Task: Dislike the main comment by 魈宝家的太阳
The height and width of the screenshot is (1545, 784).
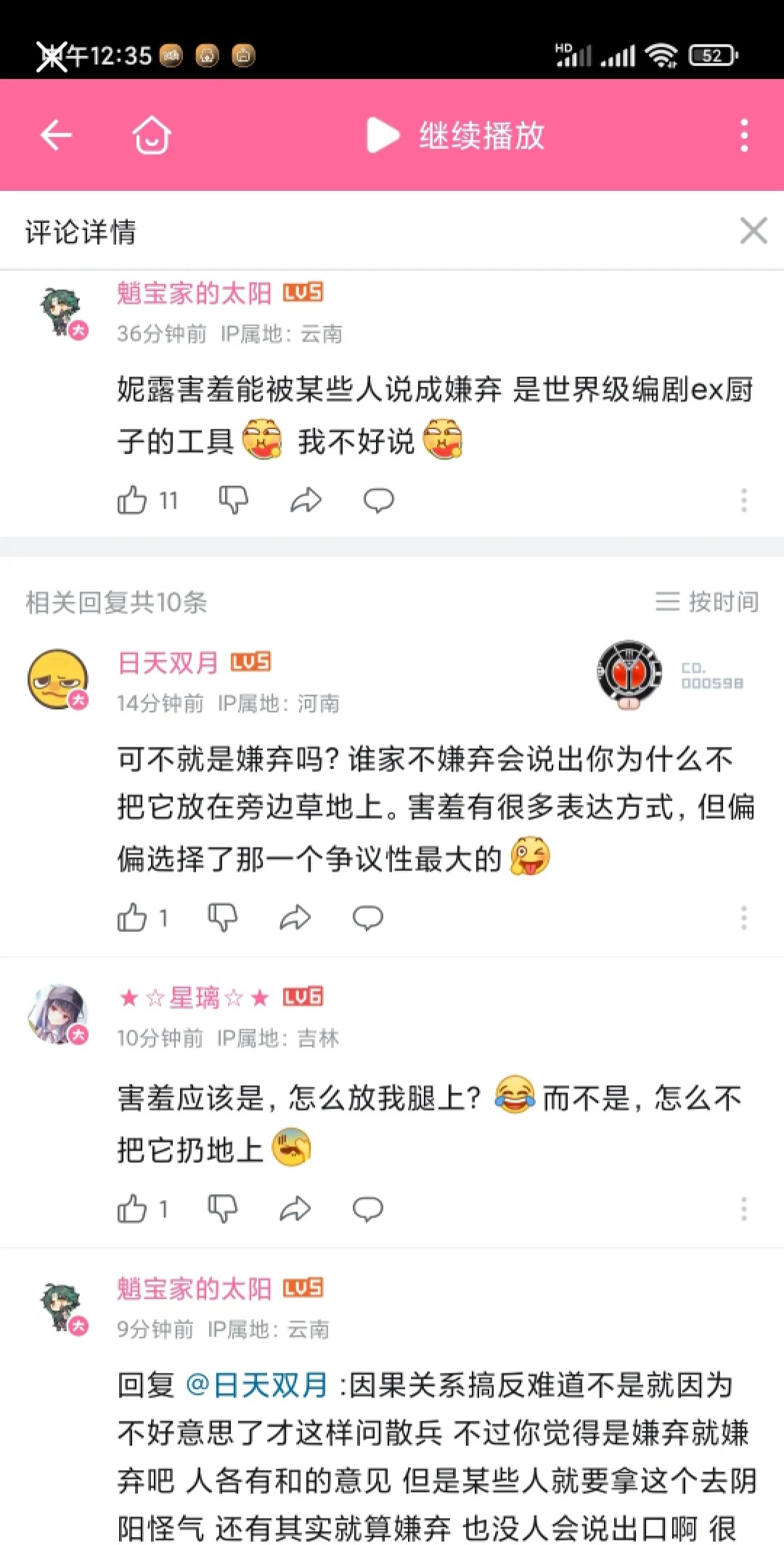Action: tap(234, 500)
